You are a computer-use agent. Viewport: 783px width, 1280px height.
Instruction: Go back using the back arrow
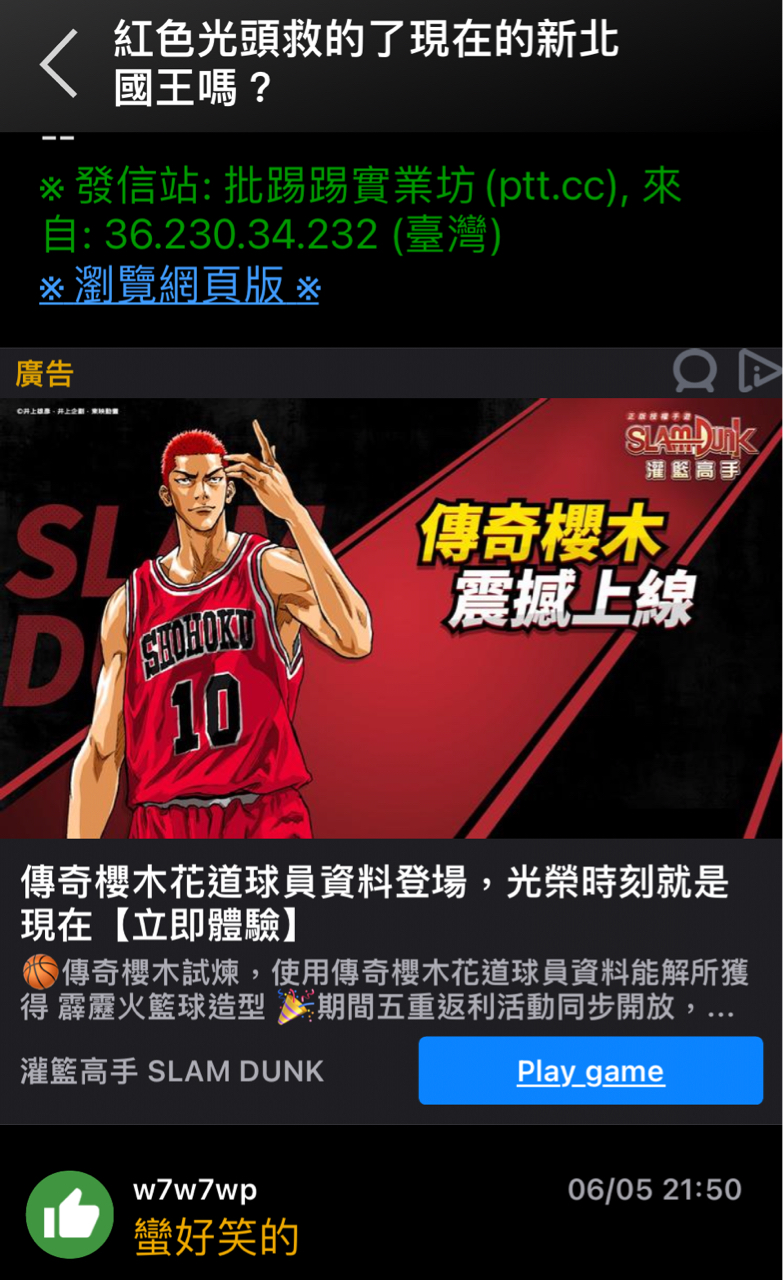(58, 64)
